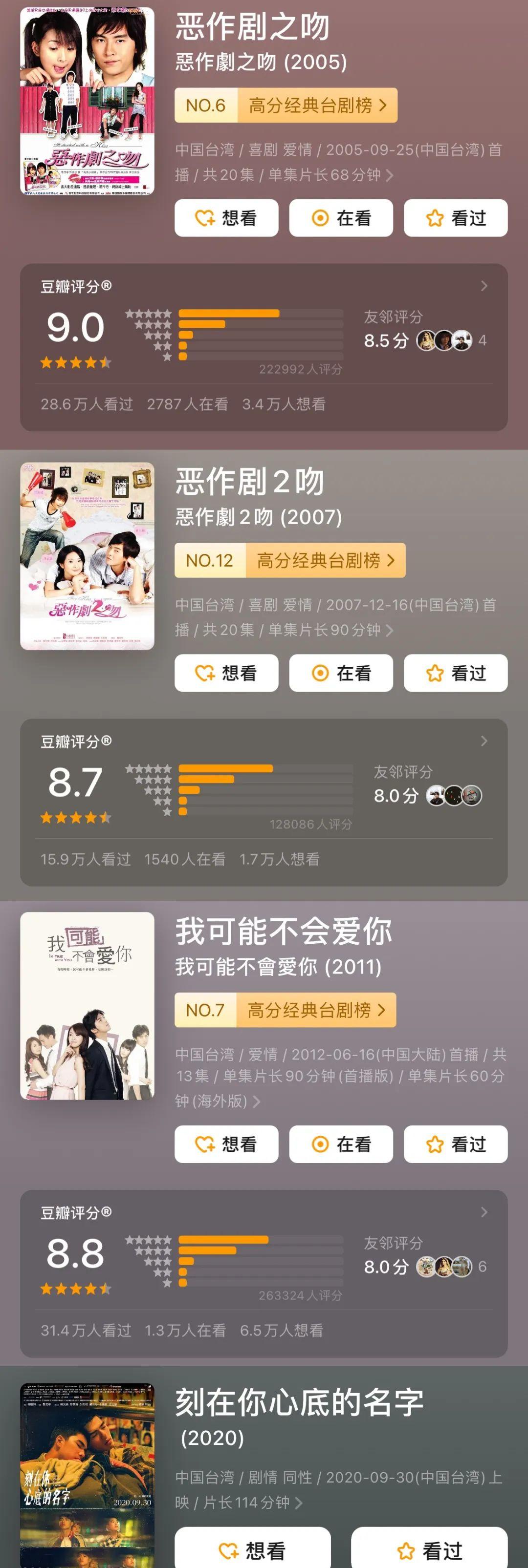
Task: Tap the star 看过 icon for 我可能不会爱你
Action: (x=434, y=1144)
